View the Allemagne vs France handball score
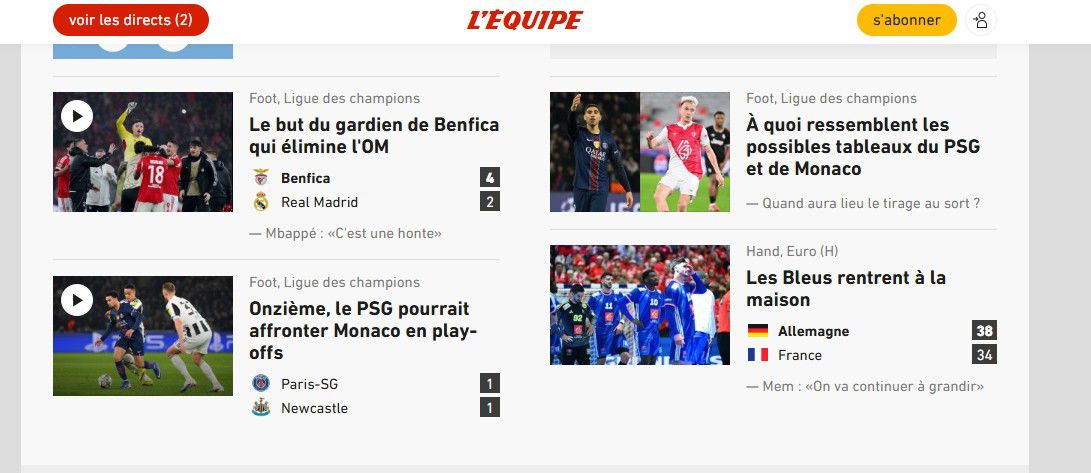This screenshot has height=473, width=1091. (x=870, y=342)
